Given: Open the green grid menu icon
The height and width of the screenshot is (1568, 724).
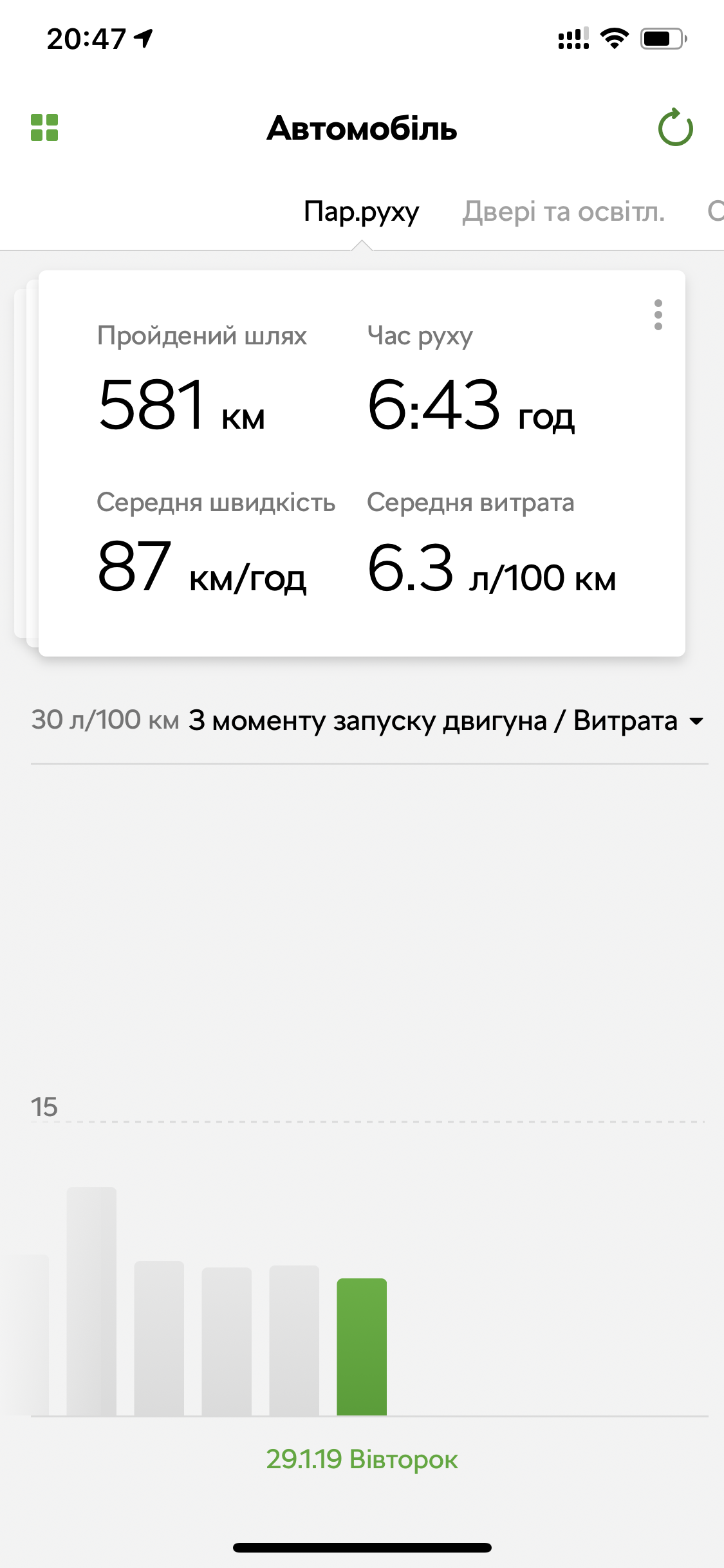Looking at the screenshot, I should point(44,127).
